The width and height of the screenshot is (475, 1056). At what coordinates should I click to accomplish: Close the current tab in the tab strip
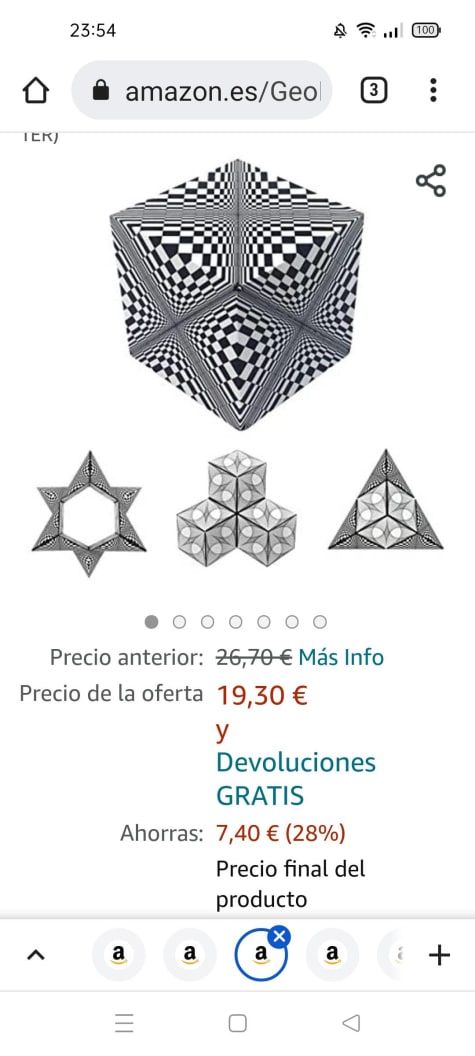pyautogui.click(x=280, y=935)
